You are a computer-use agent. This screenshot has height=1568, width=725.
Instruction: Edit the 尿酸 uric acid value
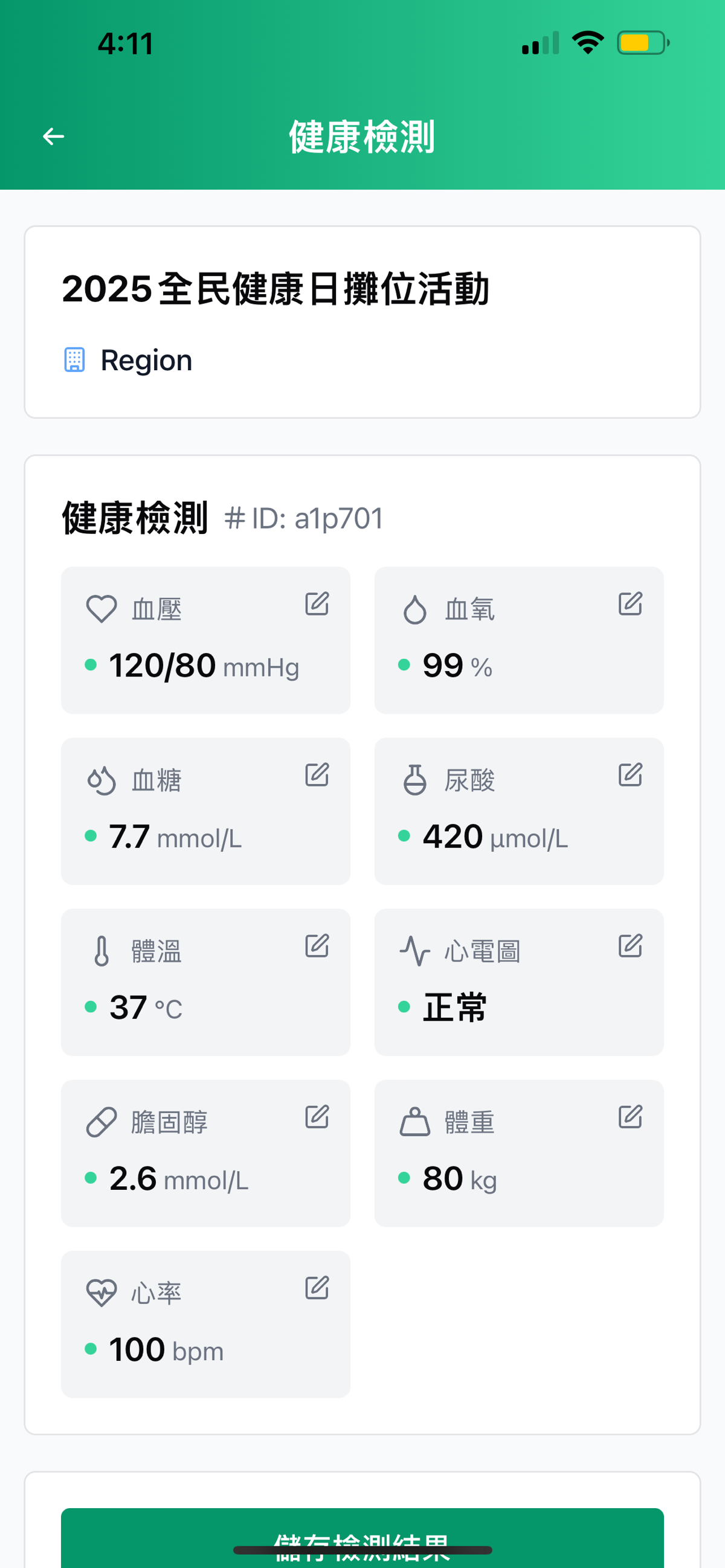coord(630,775)
